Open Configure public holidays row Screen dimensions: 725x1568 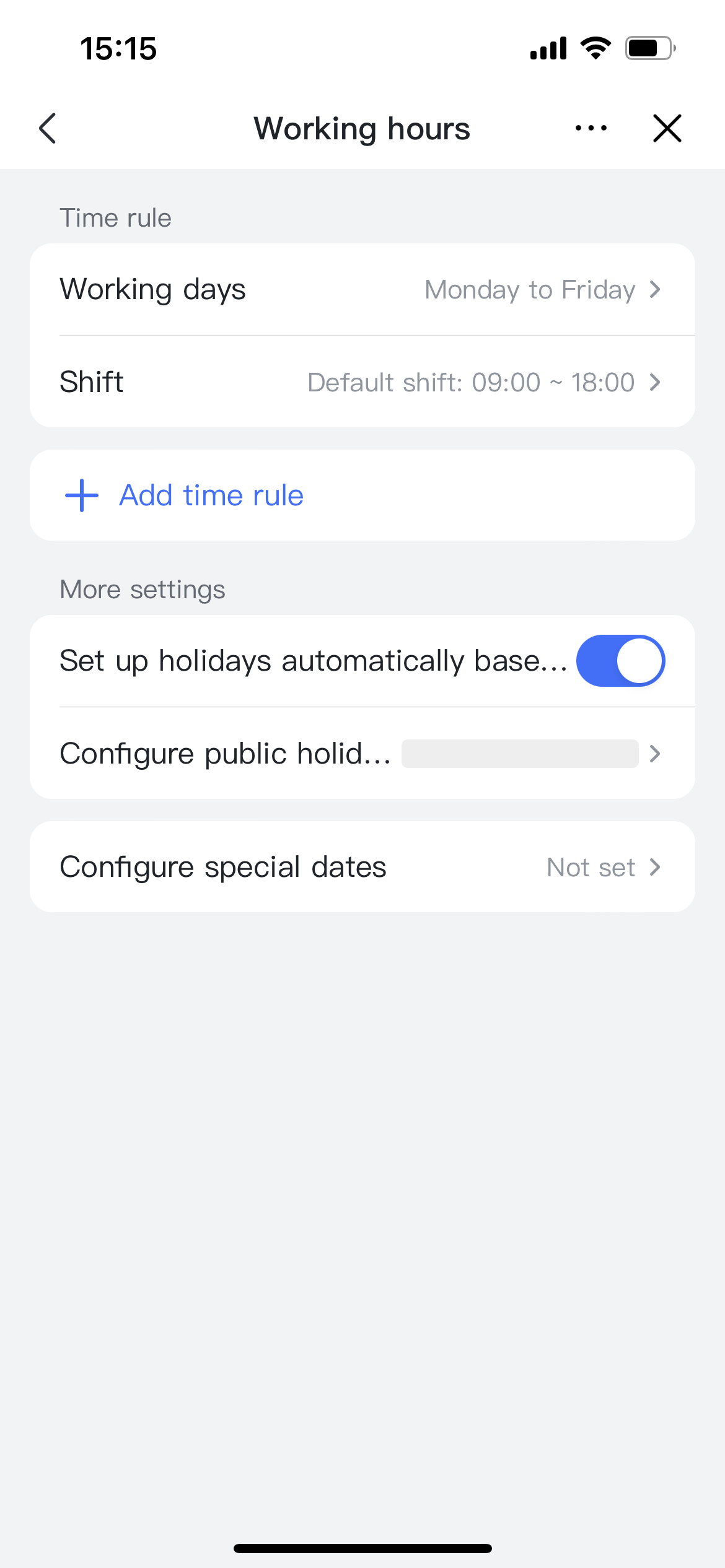[362, 753]
